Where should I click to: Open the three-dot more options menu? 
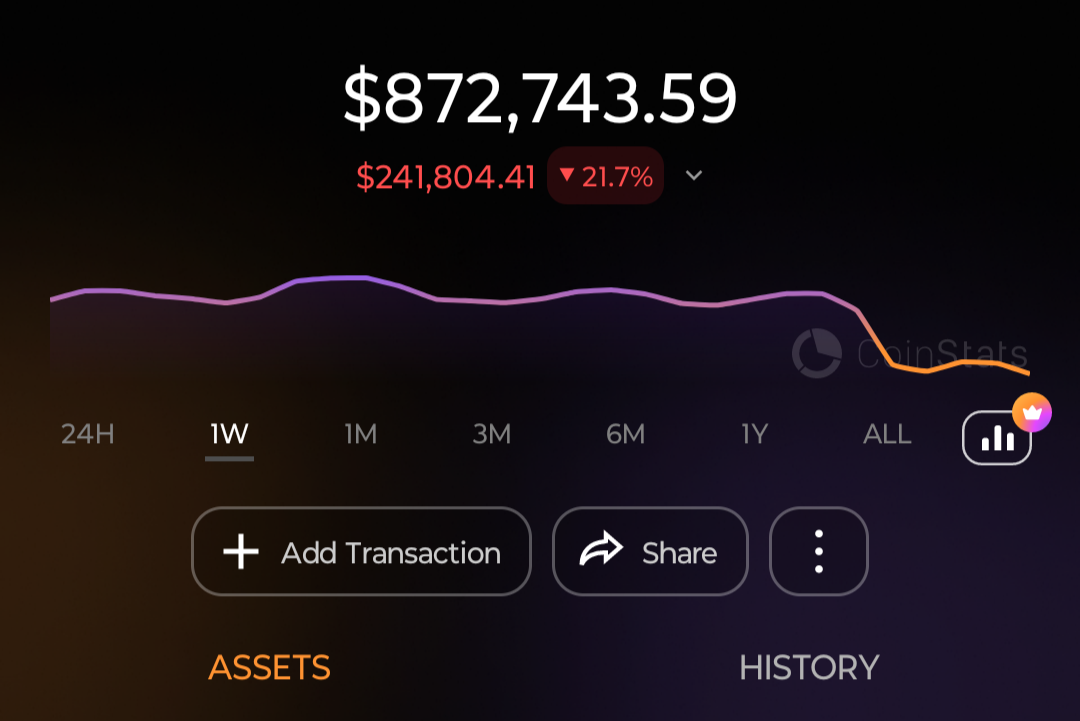(x=818, y=552)
